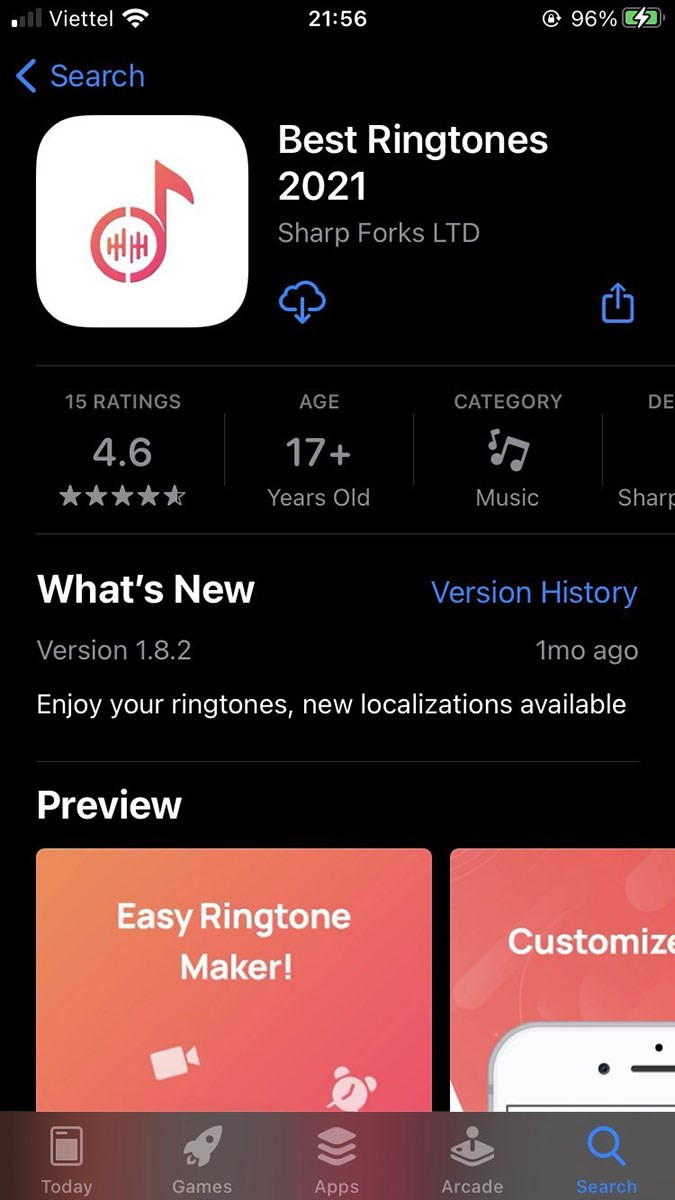Screen dimensions: 675x1200
Task: Open Version History
Action: point(534,592)
